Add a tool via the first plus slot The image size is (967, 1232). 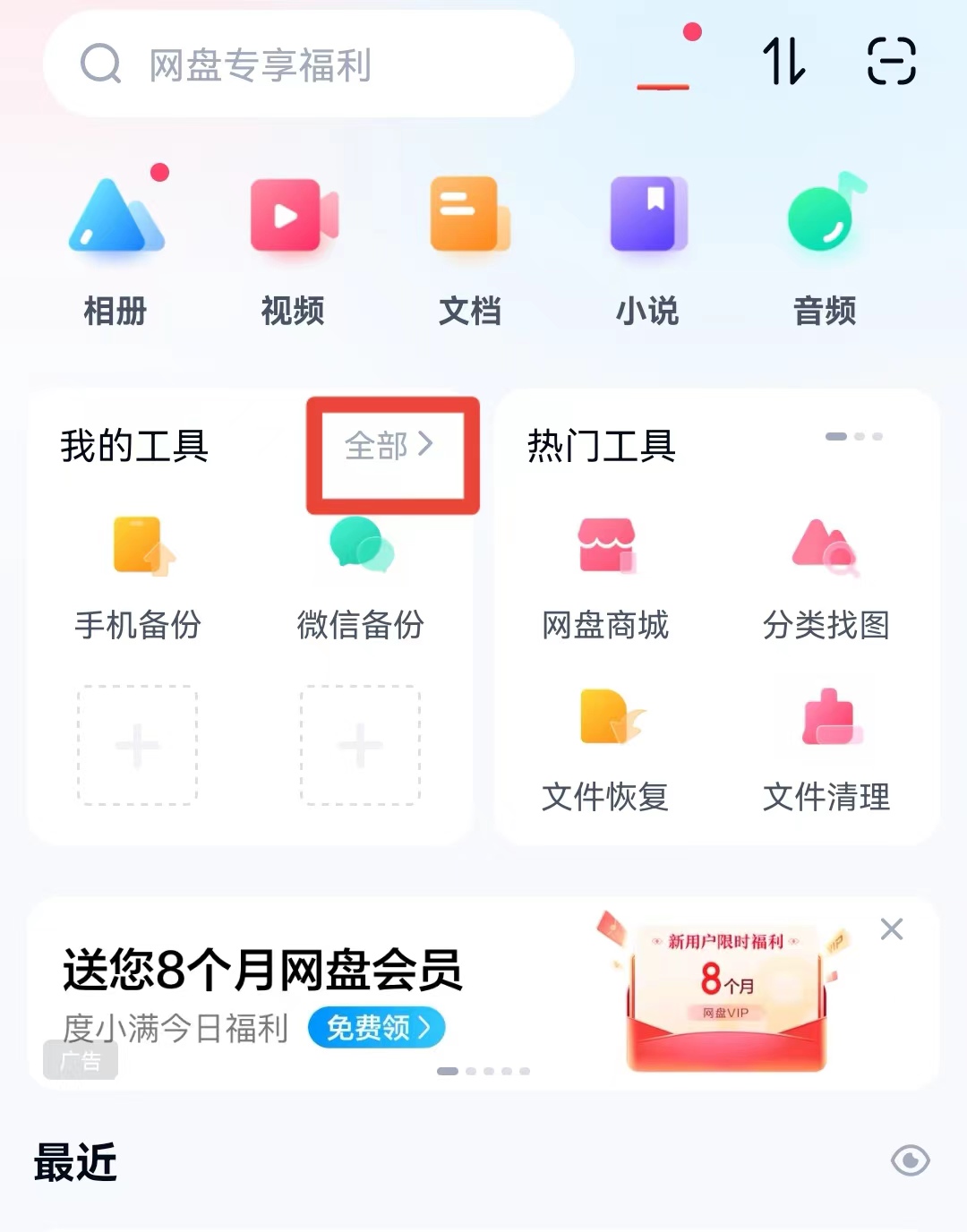coord(136,744)
